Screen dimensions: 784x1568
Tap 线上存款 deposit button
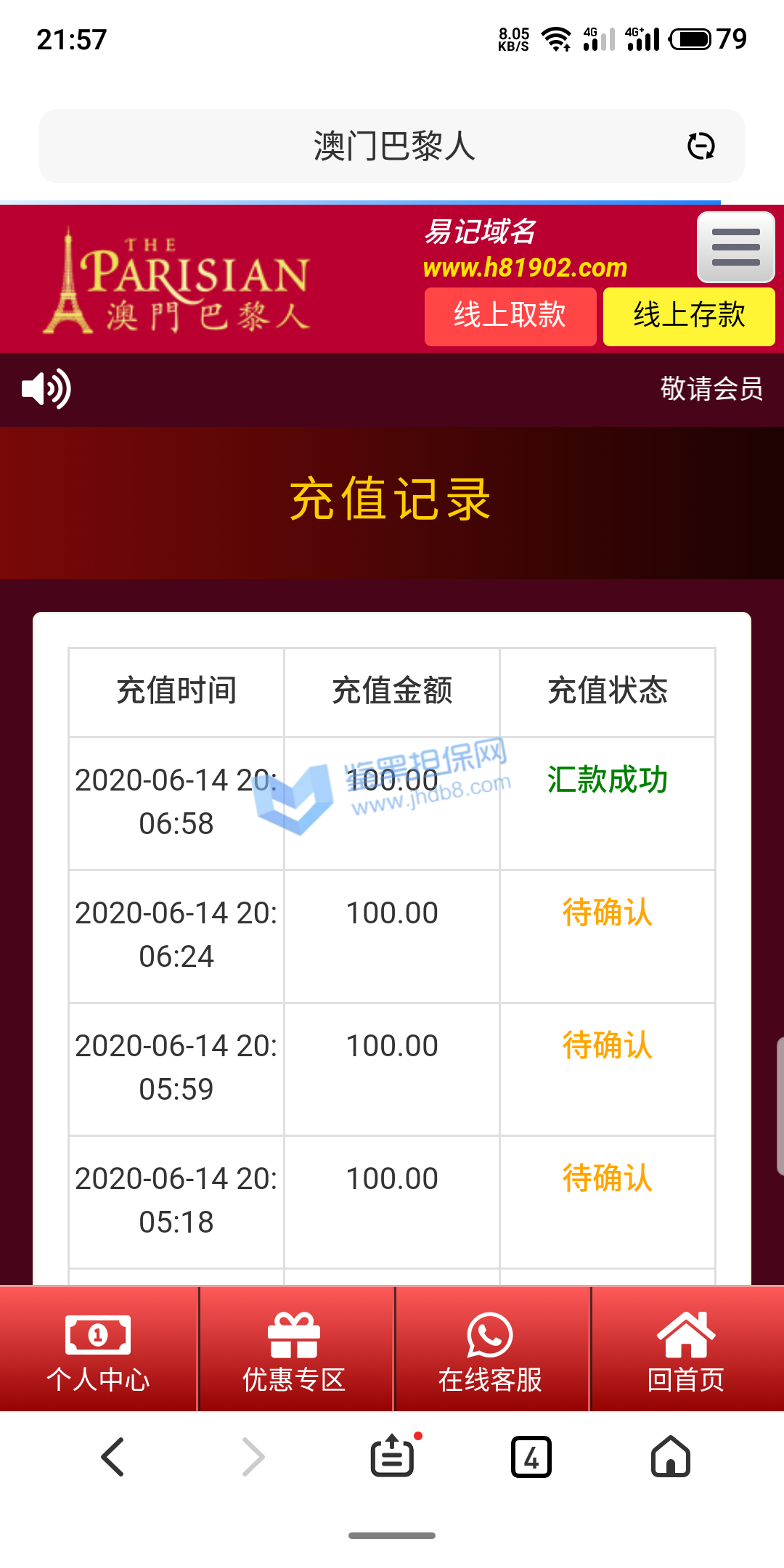coord(689,317)
